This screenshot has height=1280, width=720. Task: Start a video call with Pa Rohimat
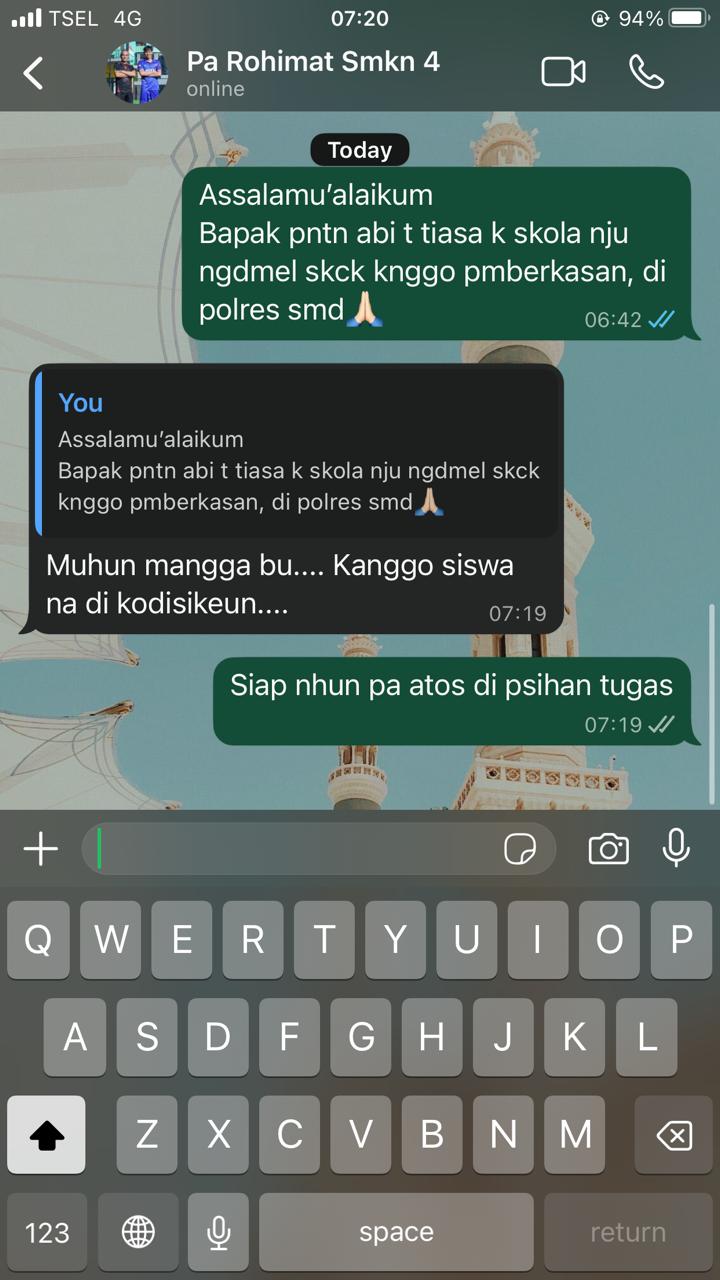click(563, 72)
